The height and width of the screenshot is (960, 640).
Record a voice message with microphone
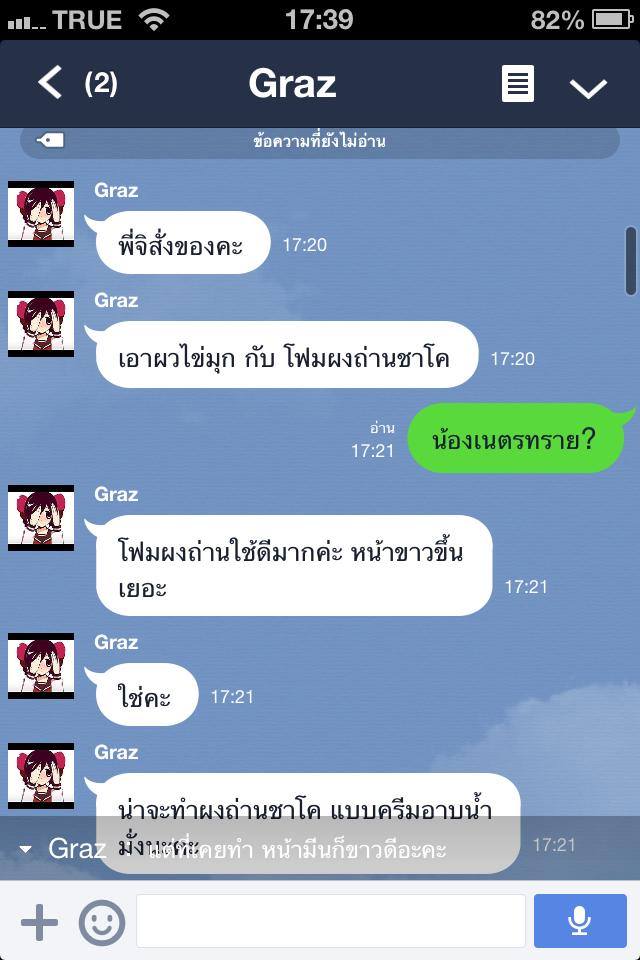click(579, 921)
